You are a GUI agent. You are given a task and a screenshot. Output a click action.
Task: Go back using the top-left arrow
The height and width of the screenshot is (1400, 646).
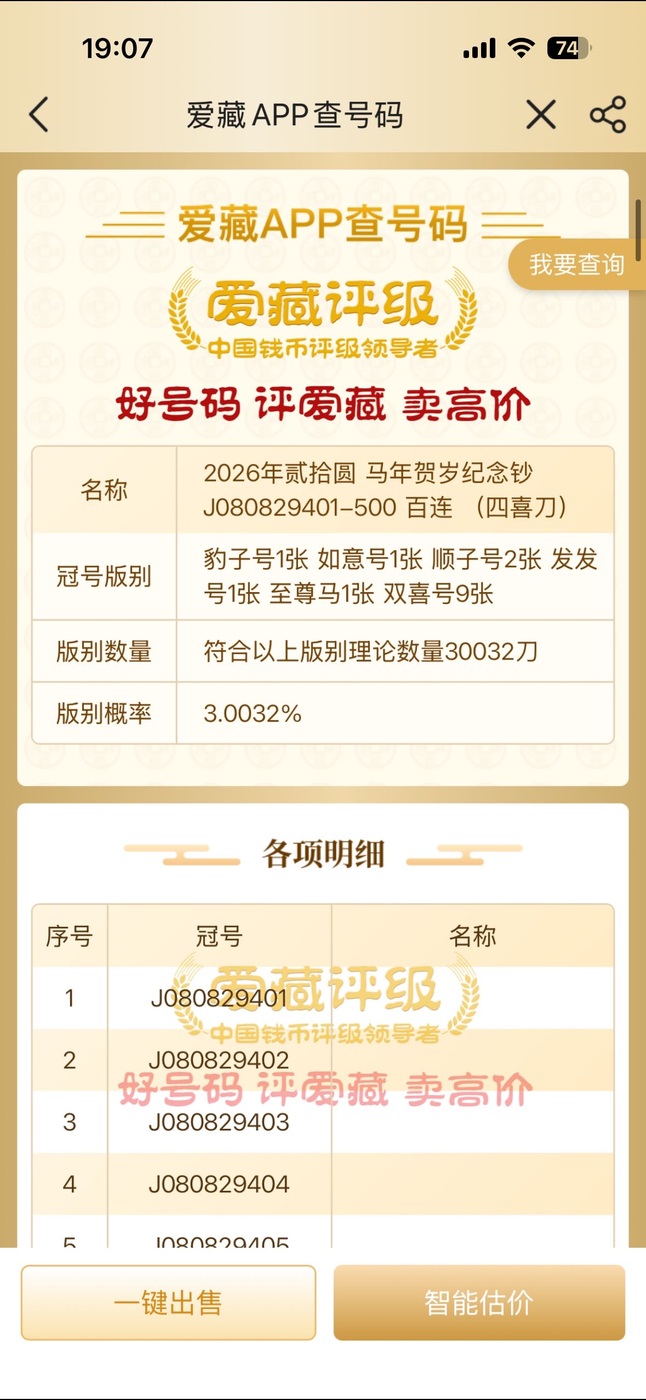39,115
